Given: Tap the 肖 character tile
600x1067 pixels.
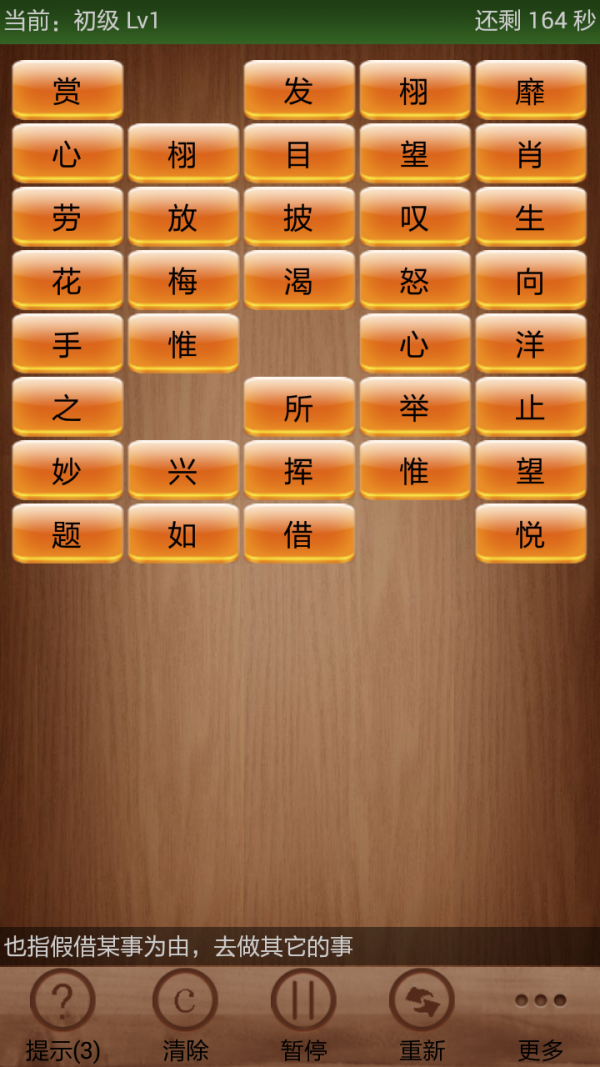Looking at the screenshot, I should tap(530, 154).
